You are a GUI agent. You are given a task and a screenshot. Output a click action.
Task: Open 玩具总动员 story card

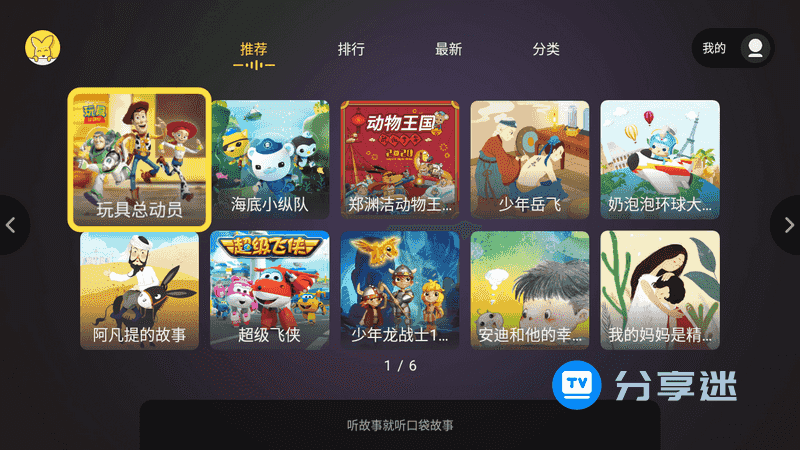point(139,160)
